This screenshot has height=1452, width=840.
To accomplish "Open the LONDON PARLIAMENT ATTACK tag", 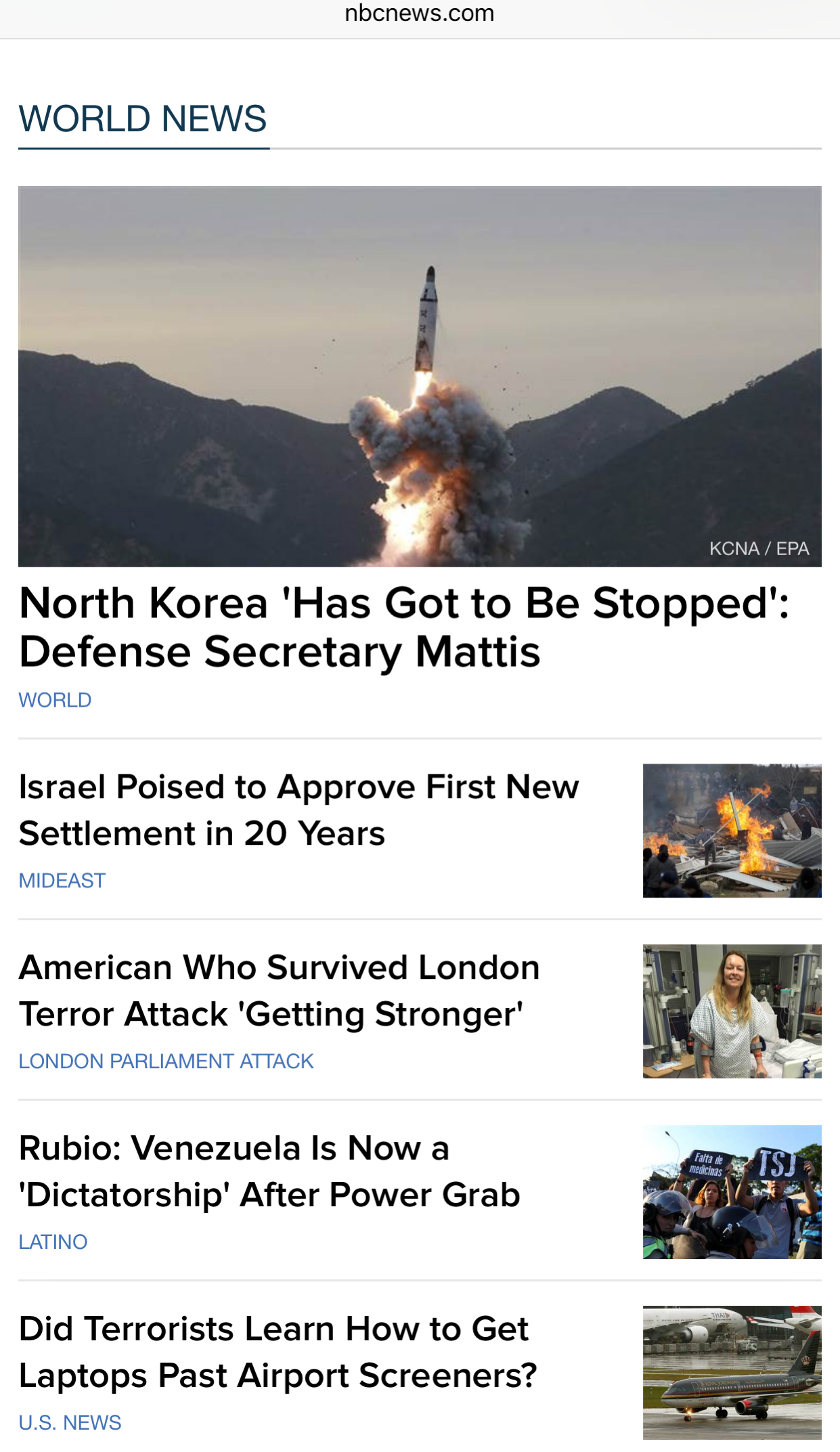I will (166, 1061).
